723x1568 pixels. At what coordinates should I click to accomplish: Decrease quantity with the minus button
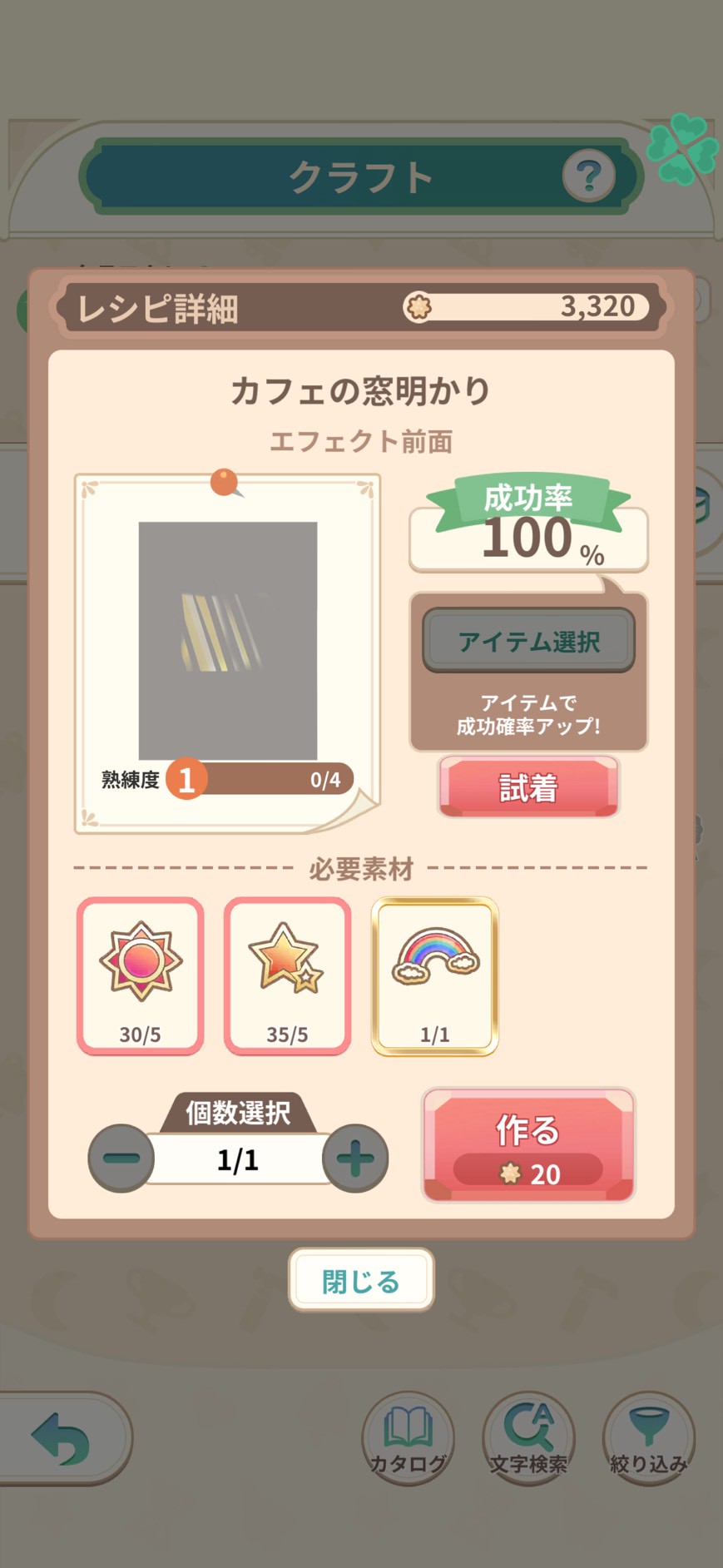121,1159
